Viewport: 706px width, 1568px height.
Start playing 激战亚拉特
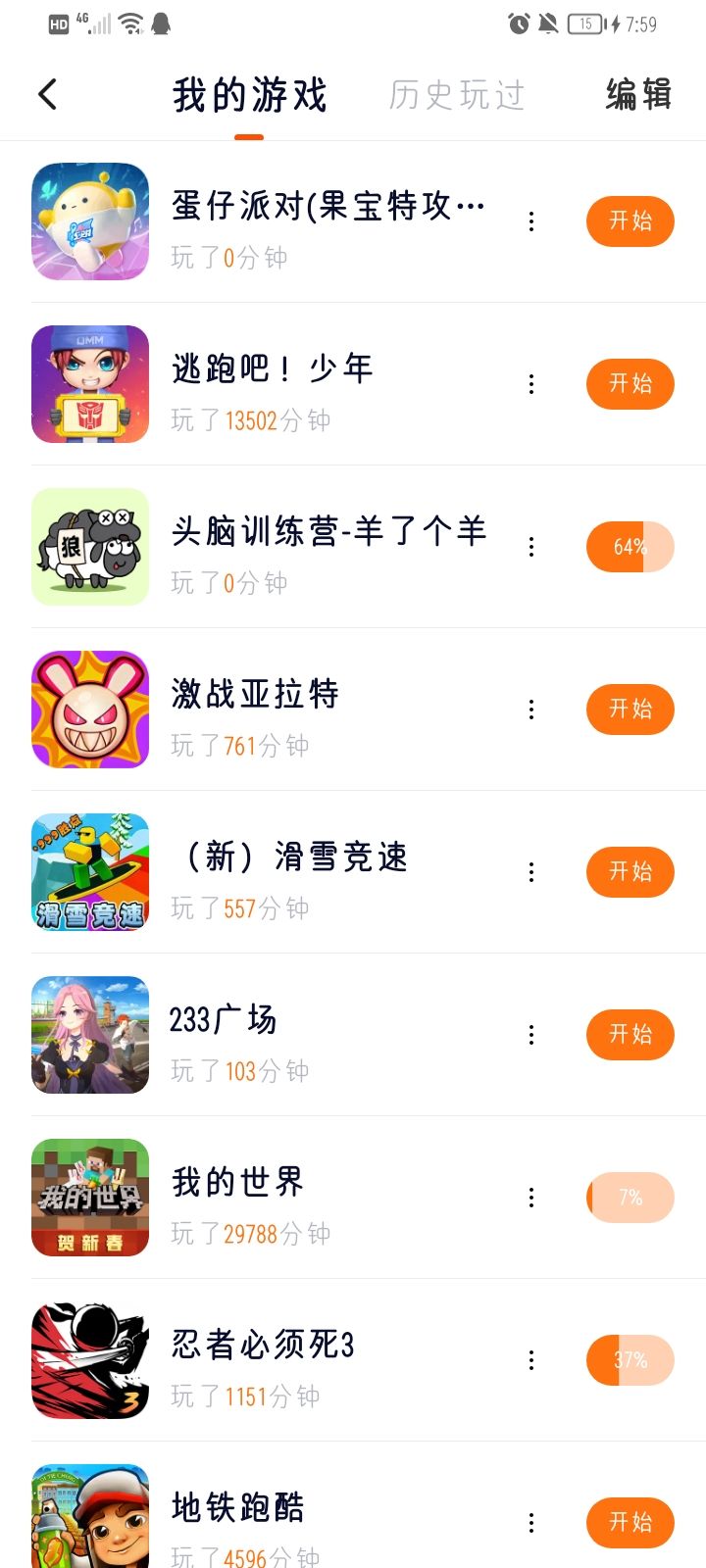tap(630, 710)
